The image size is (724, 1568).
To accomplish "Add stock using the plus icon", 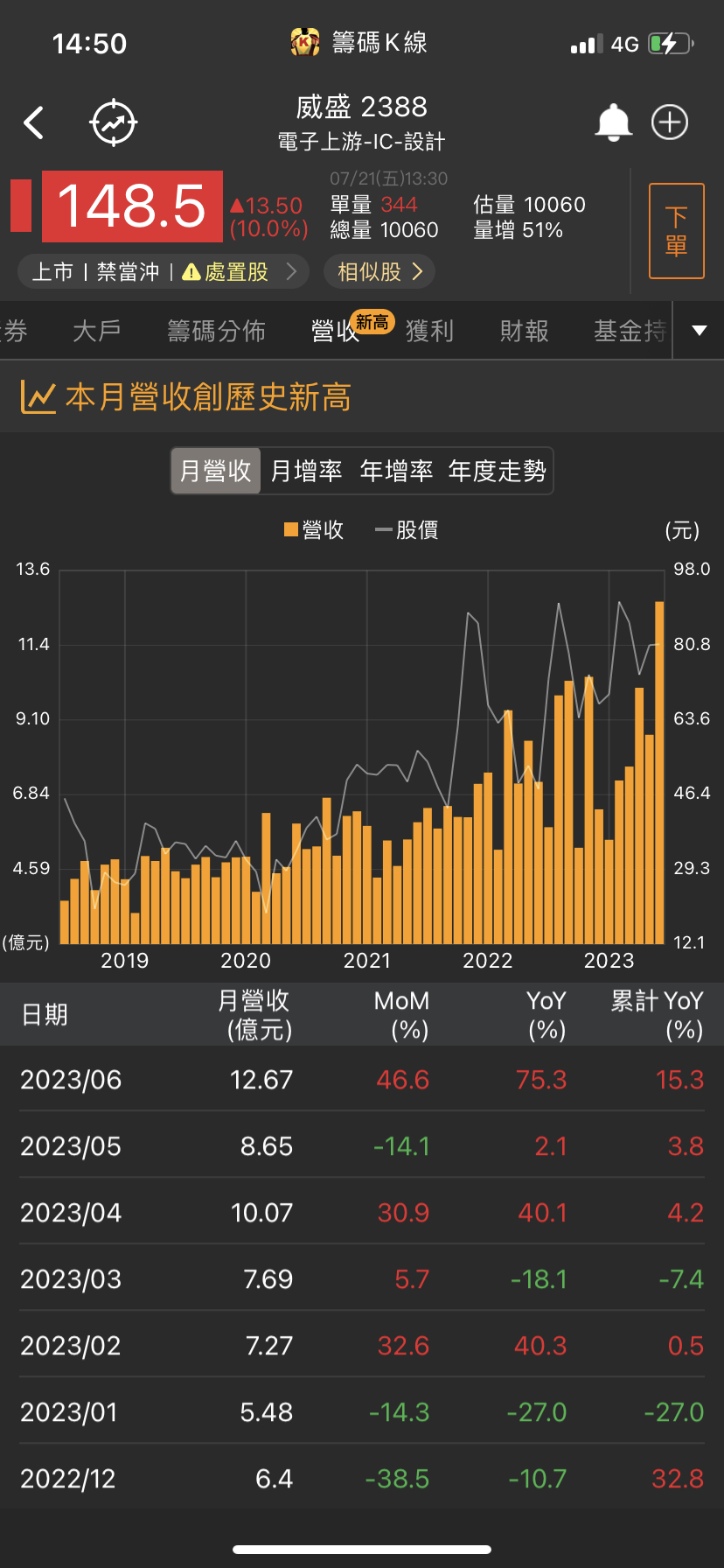I will [669, 122].
